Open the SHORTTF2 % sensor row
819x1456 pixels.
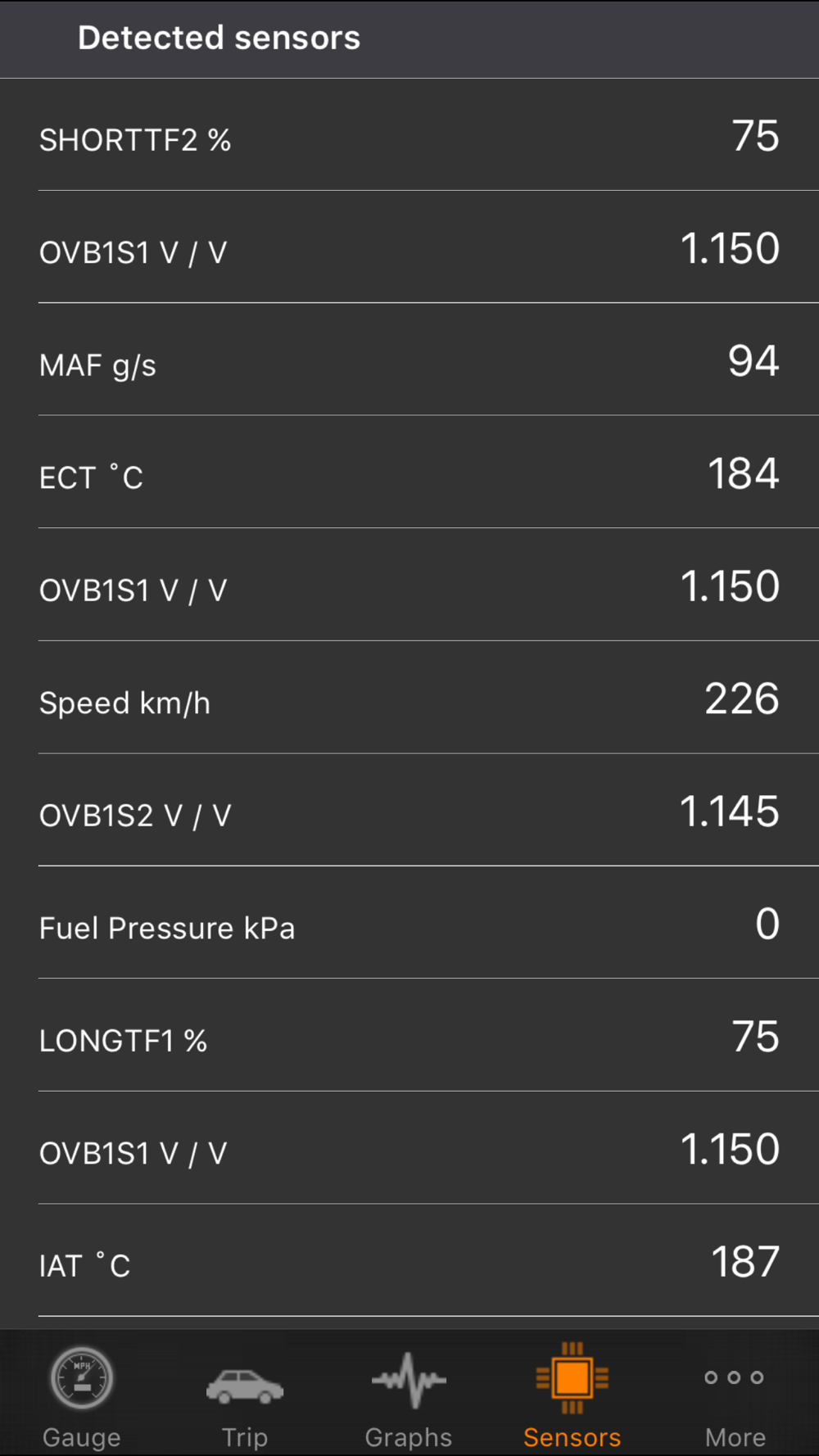click(x=409, y=135)
